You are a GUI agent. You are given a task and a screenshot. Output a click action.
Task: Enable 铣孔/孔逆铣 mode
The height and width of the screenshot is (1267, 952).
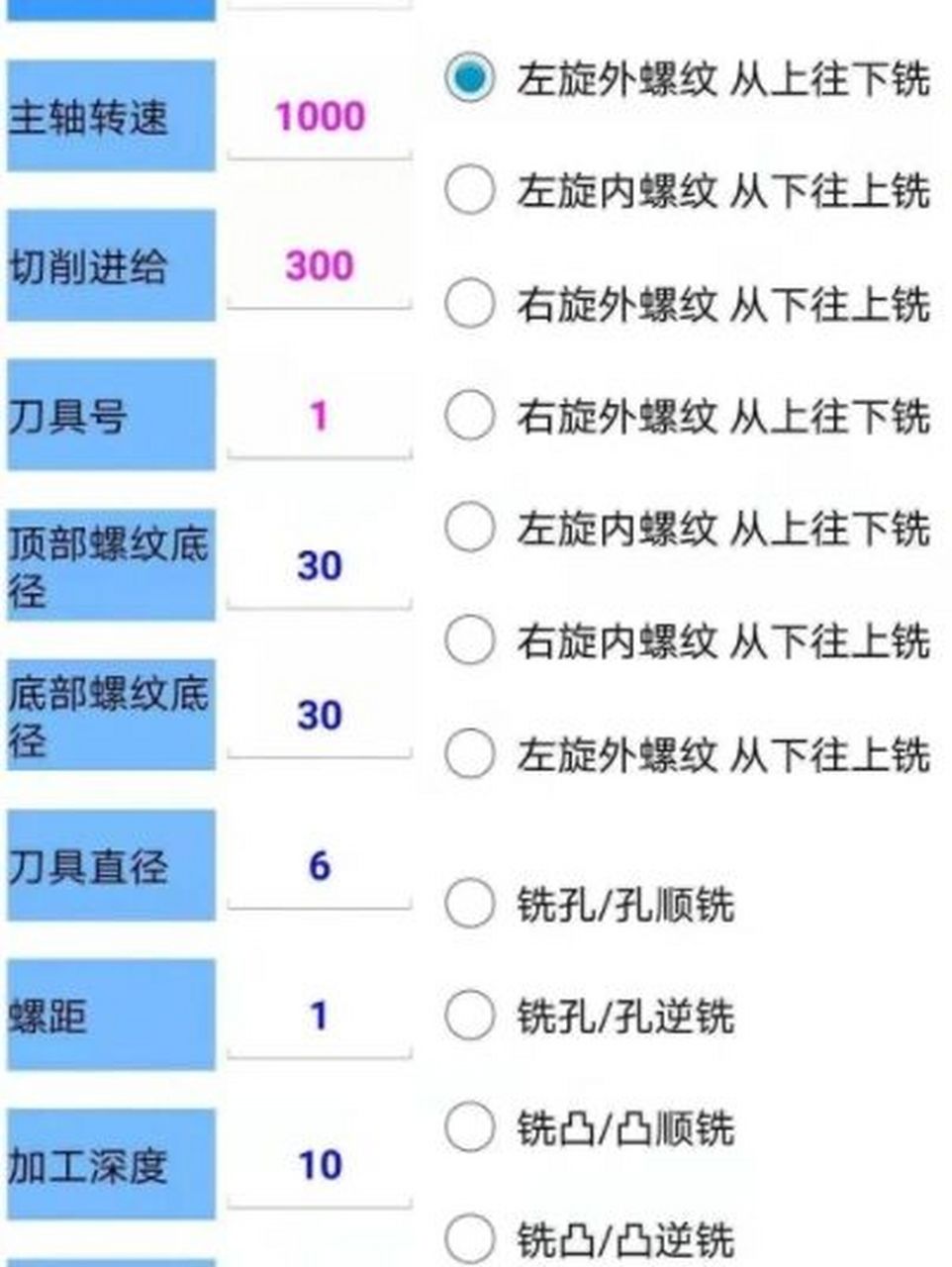470,1013
